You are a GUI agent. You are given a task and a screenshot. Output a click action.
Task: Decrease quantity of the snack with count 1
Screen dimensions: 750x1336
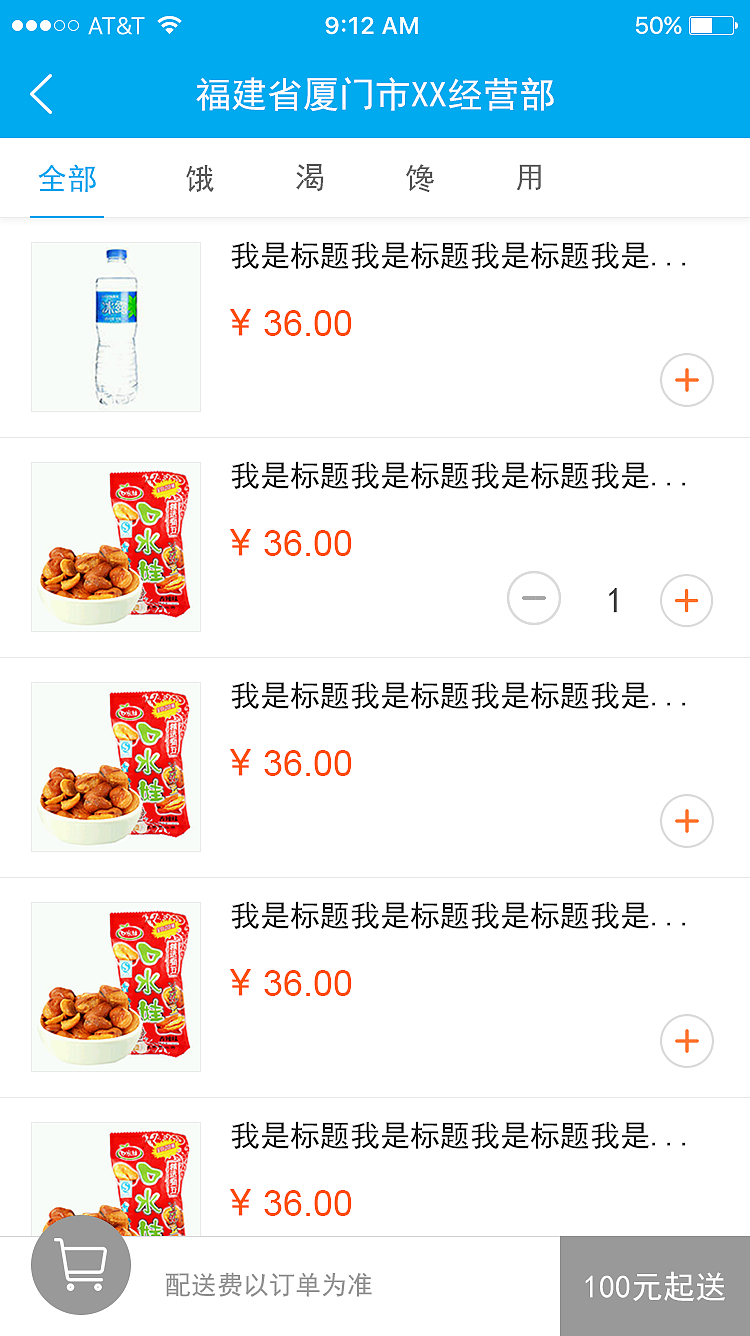coord(534,598)
